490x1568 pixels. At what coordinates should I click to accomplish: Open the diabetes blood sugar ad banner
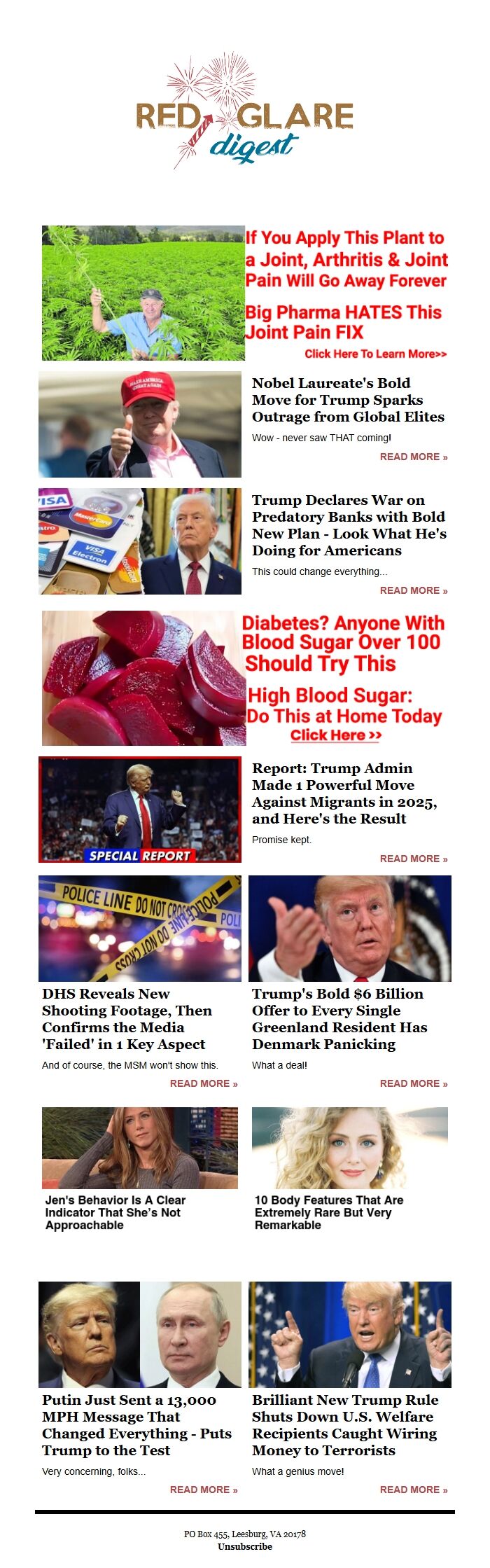tap(245, 678)
